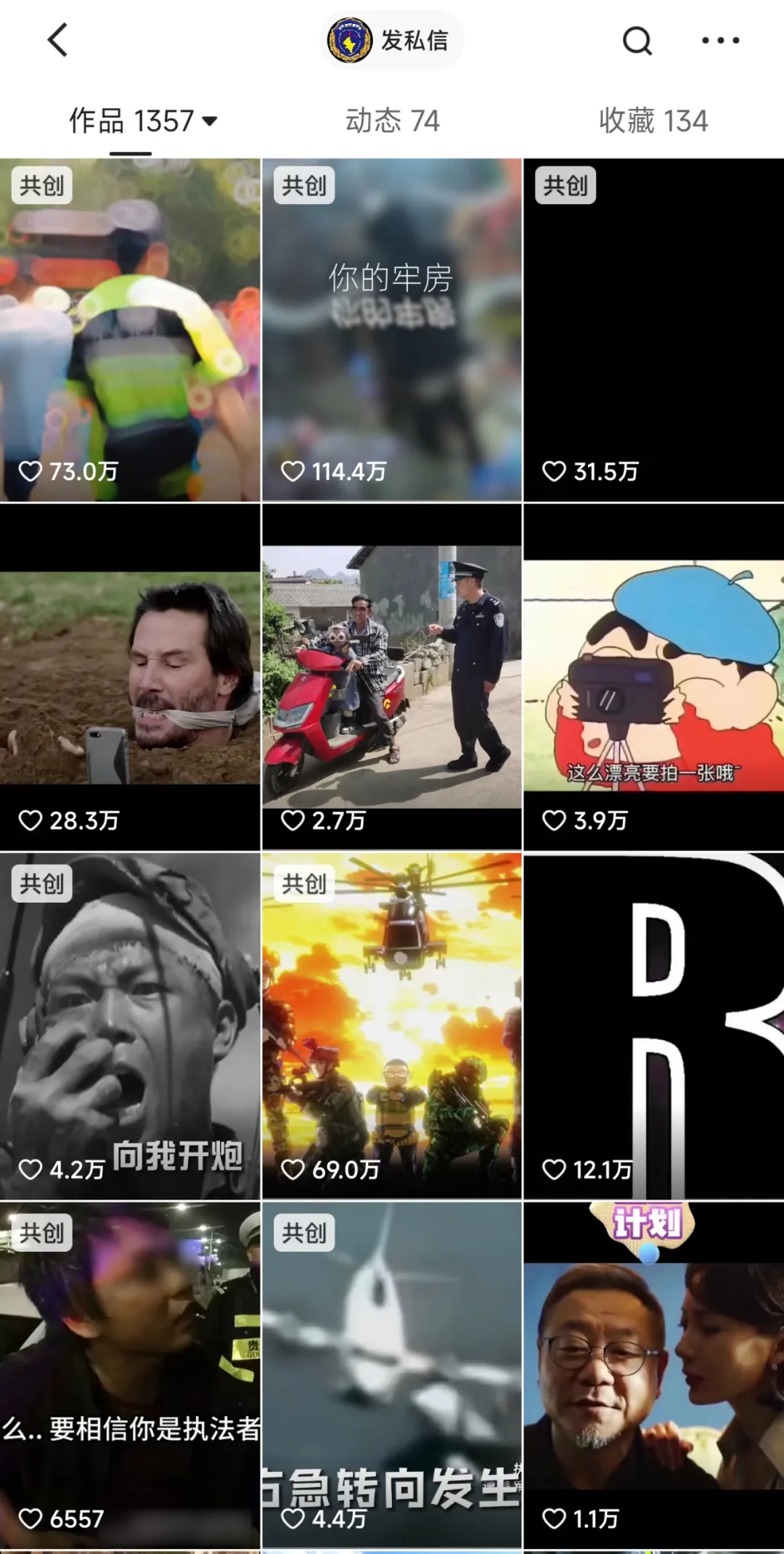Send a private message via 发私信
The width and height of the screenshot is (784, 1554).
392,41
